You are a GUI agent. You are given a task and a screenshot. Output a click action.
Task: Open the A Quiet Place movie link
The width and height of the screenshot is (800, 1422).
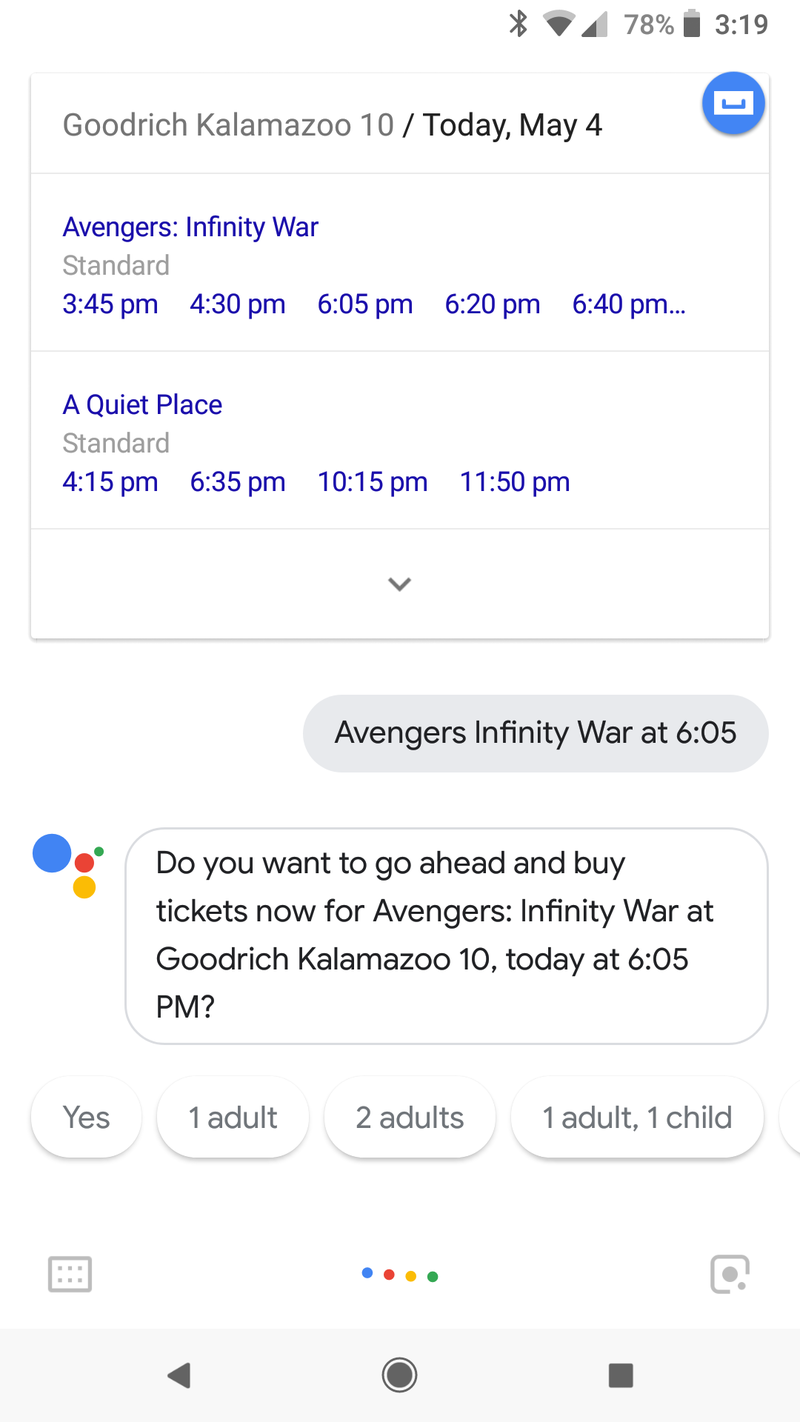[x=142, y=405]
